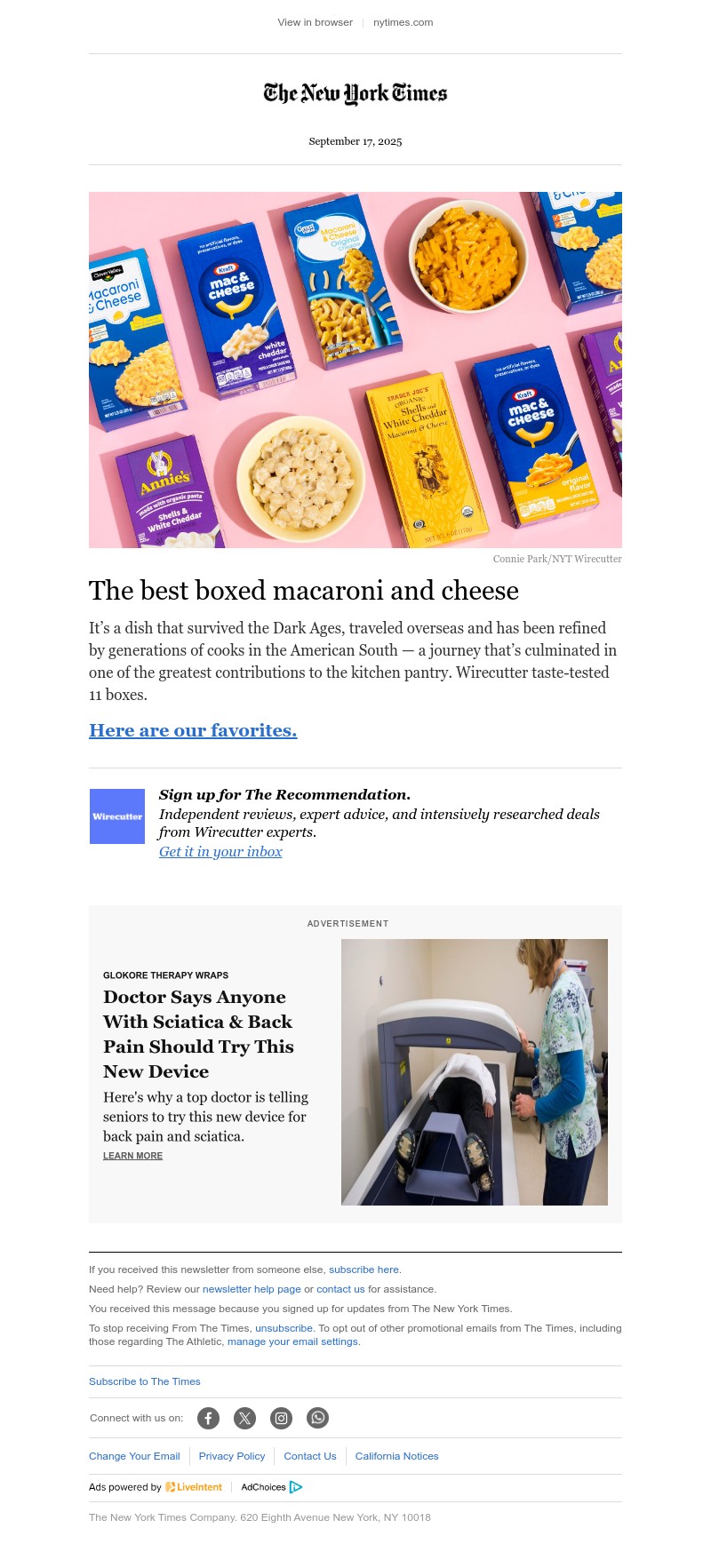Viewport: 711px width, 1568px height.
Task: Open the View in browser link
Action: (315, 22)
